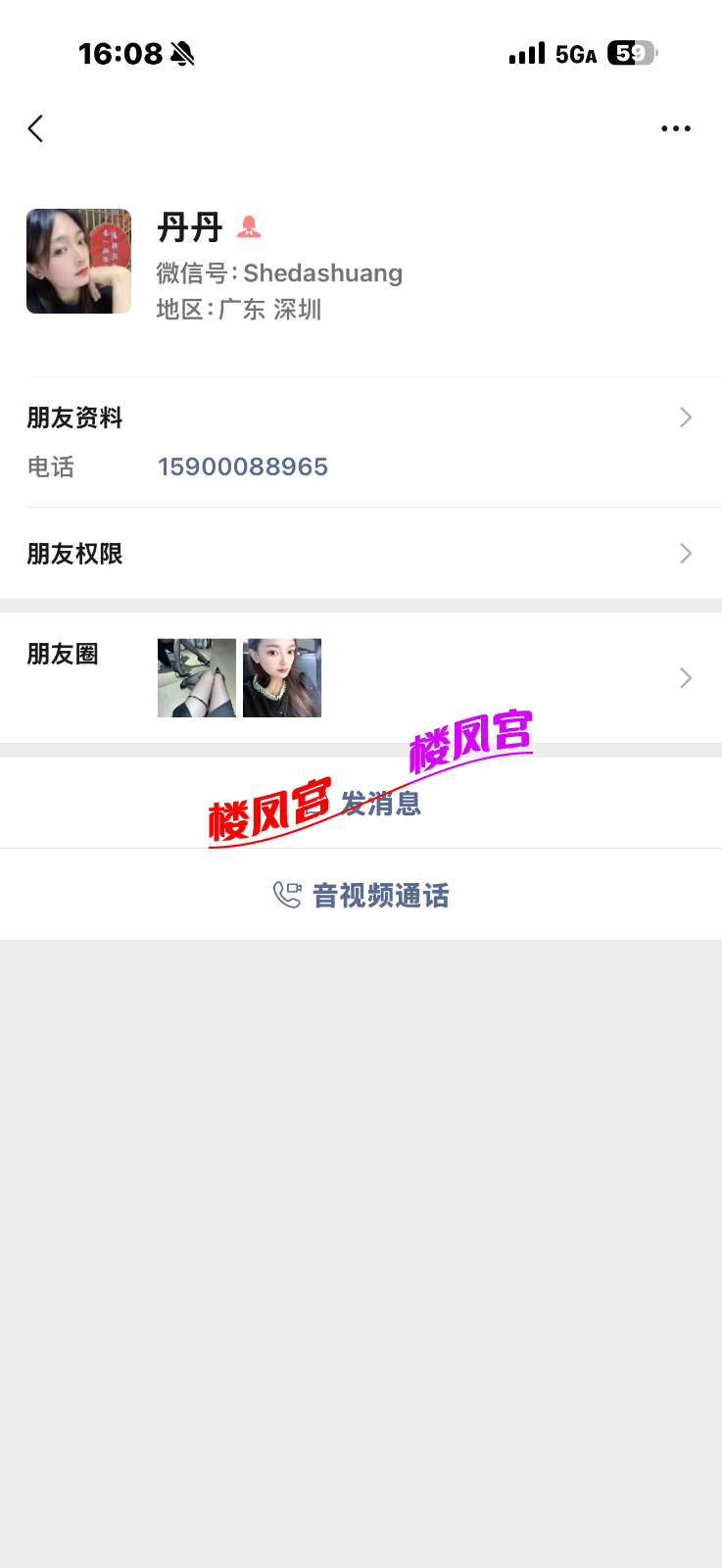Viewport: 722px width, 1568px height.
Task: Open the three-dot more options menu
Action: [x=675, y=128]
